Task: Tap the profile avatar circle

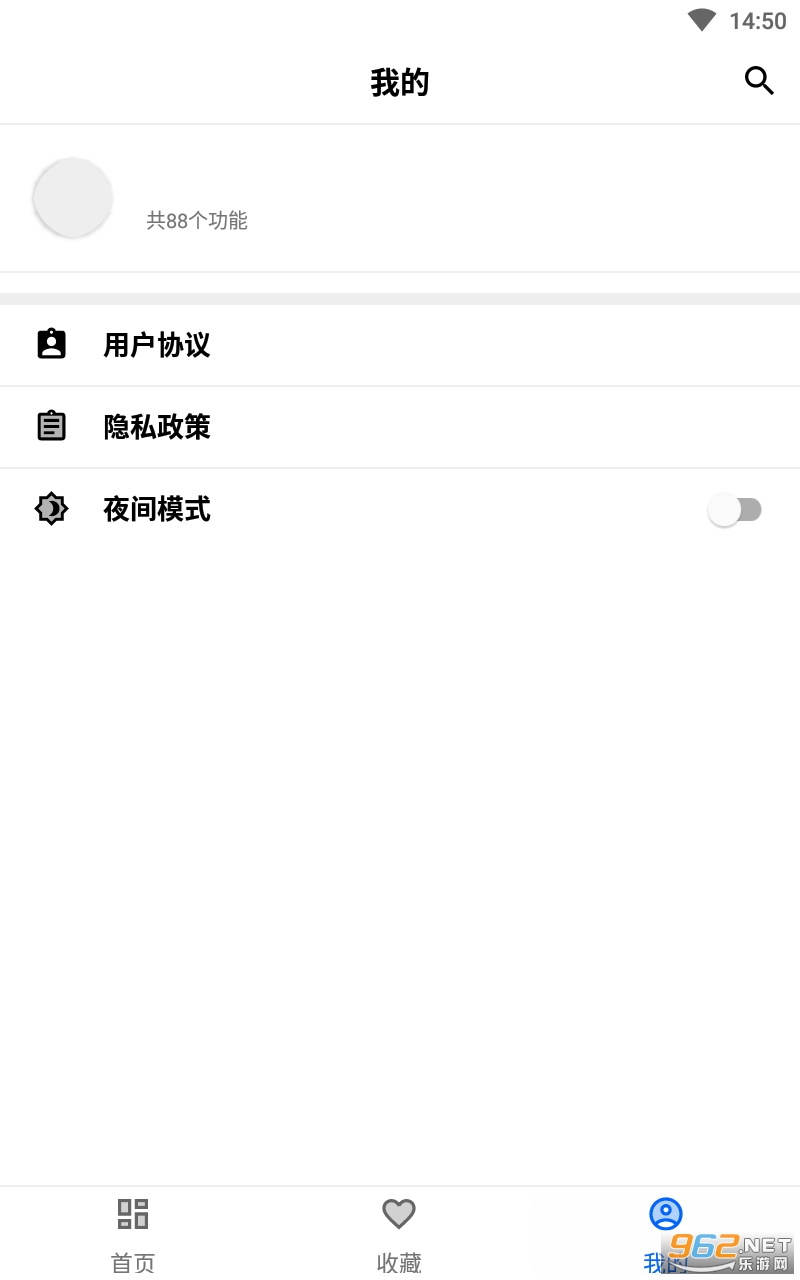Action: [73, 198]
